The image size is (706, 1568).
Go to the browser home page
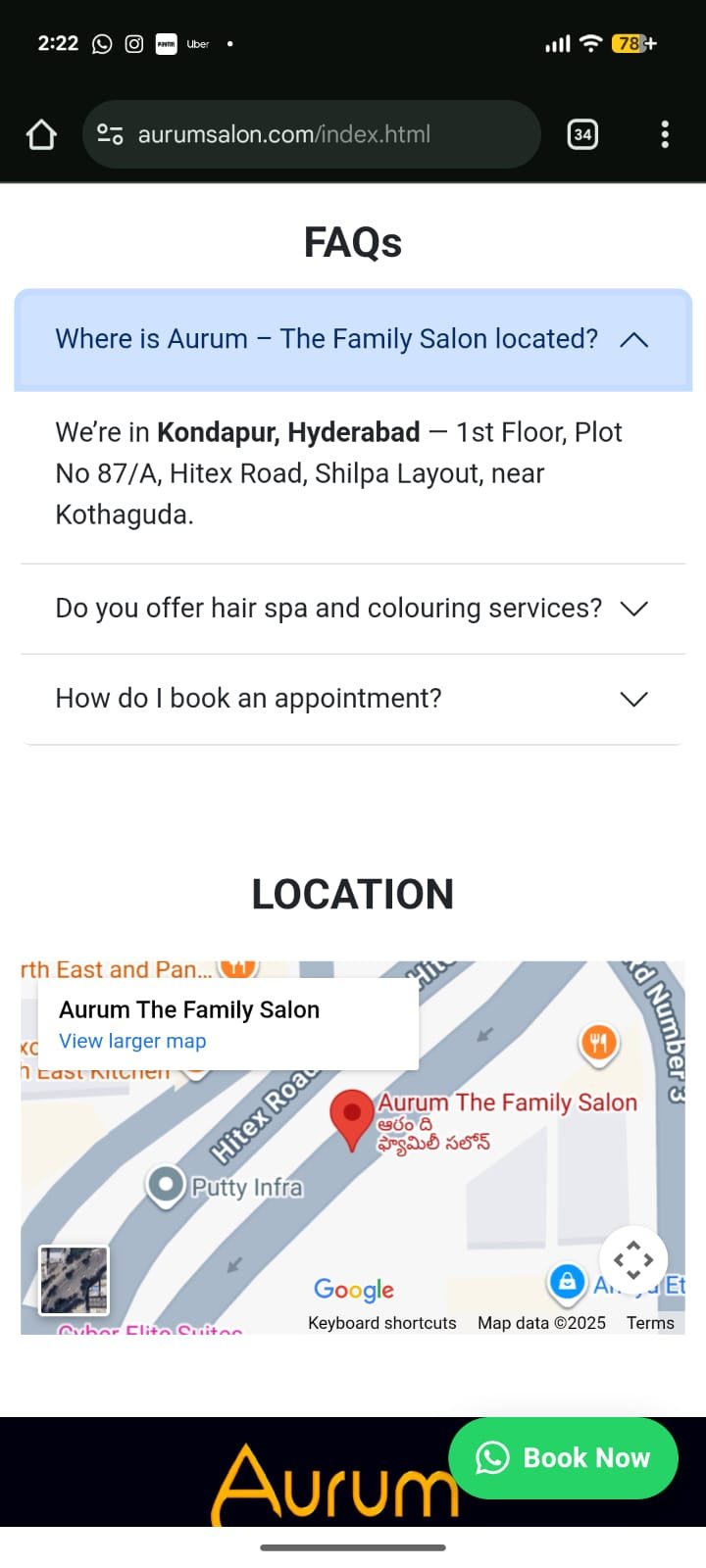tap(41, 134)
